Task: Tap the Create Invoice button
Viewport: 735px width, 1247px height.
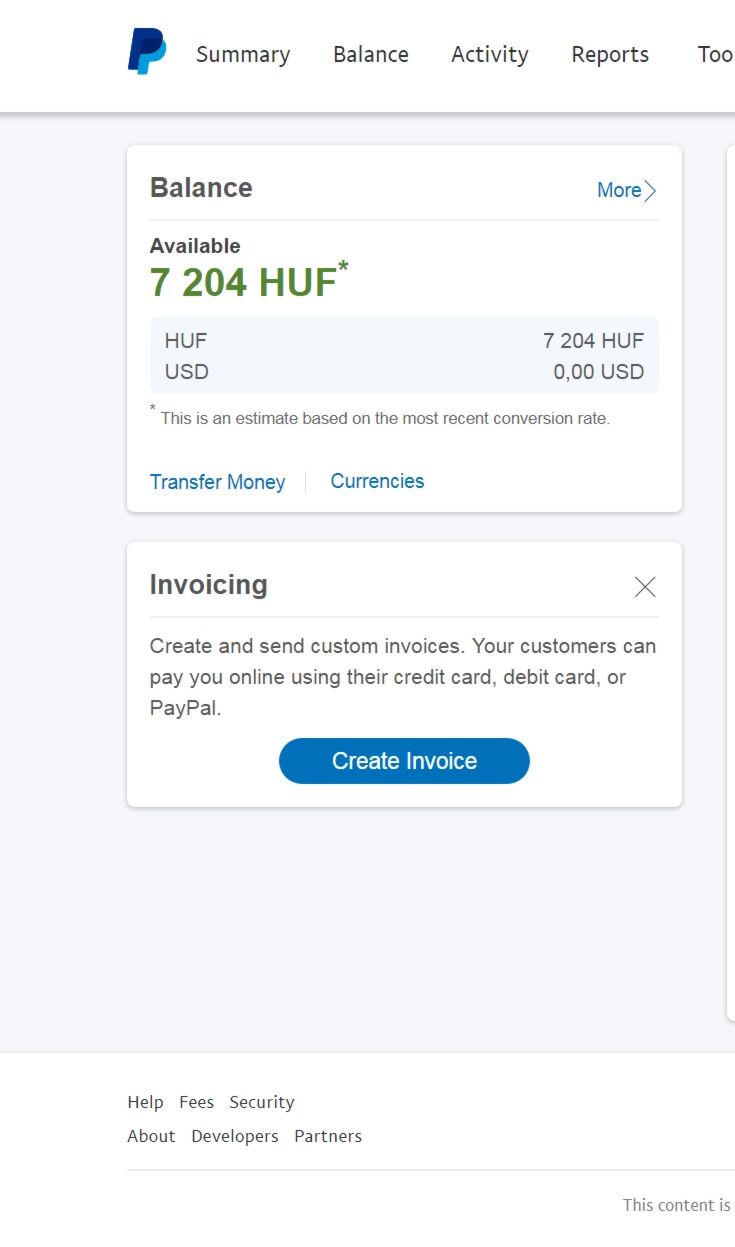Action: pyautogui.click(x=404, y=761)
